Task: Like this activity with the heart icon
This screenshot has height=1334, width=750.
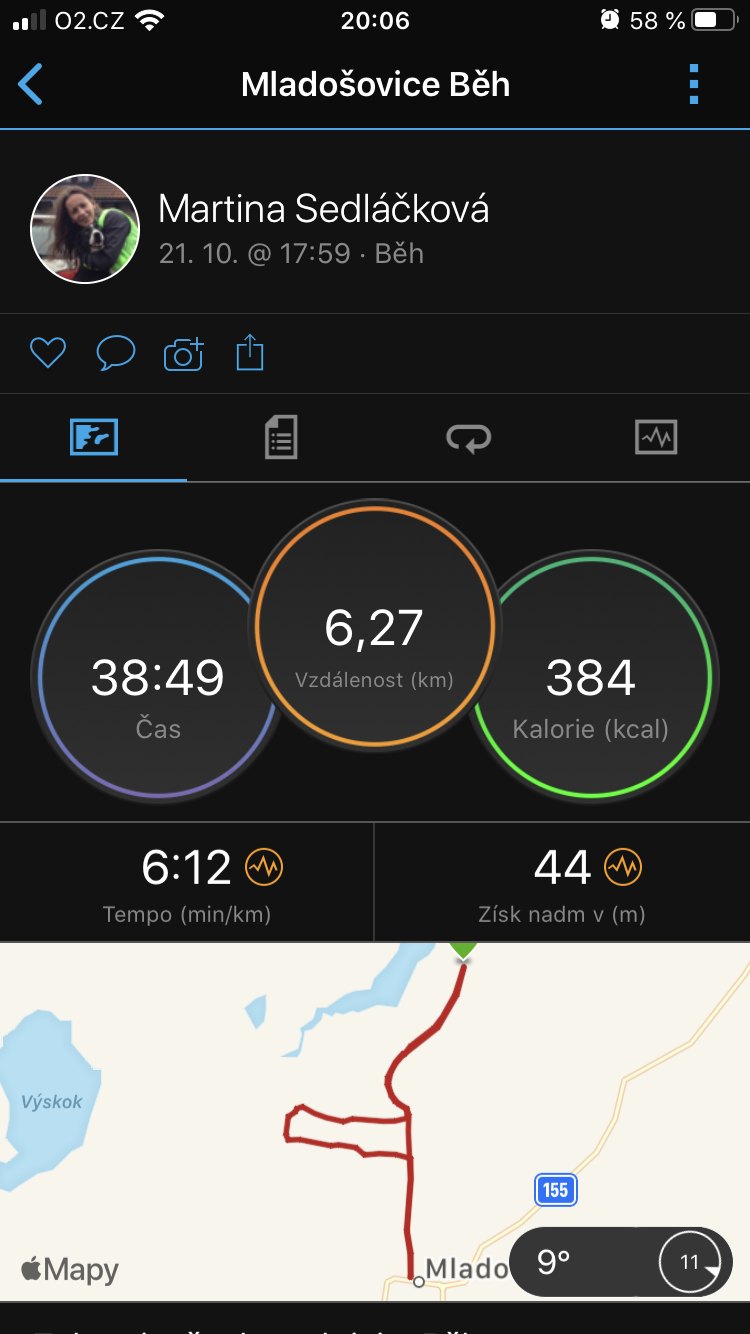Action: click(x=48, y=353)
